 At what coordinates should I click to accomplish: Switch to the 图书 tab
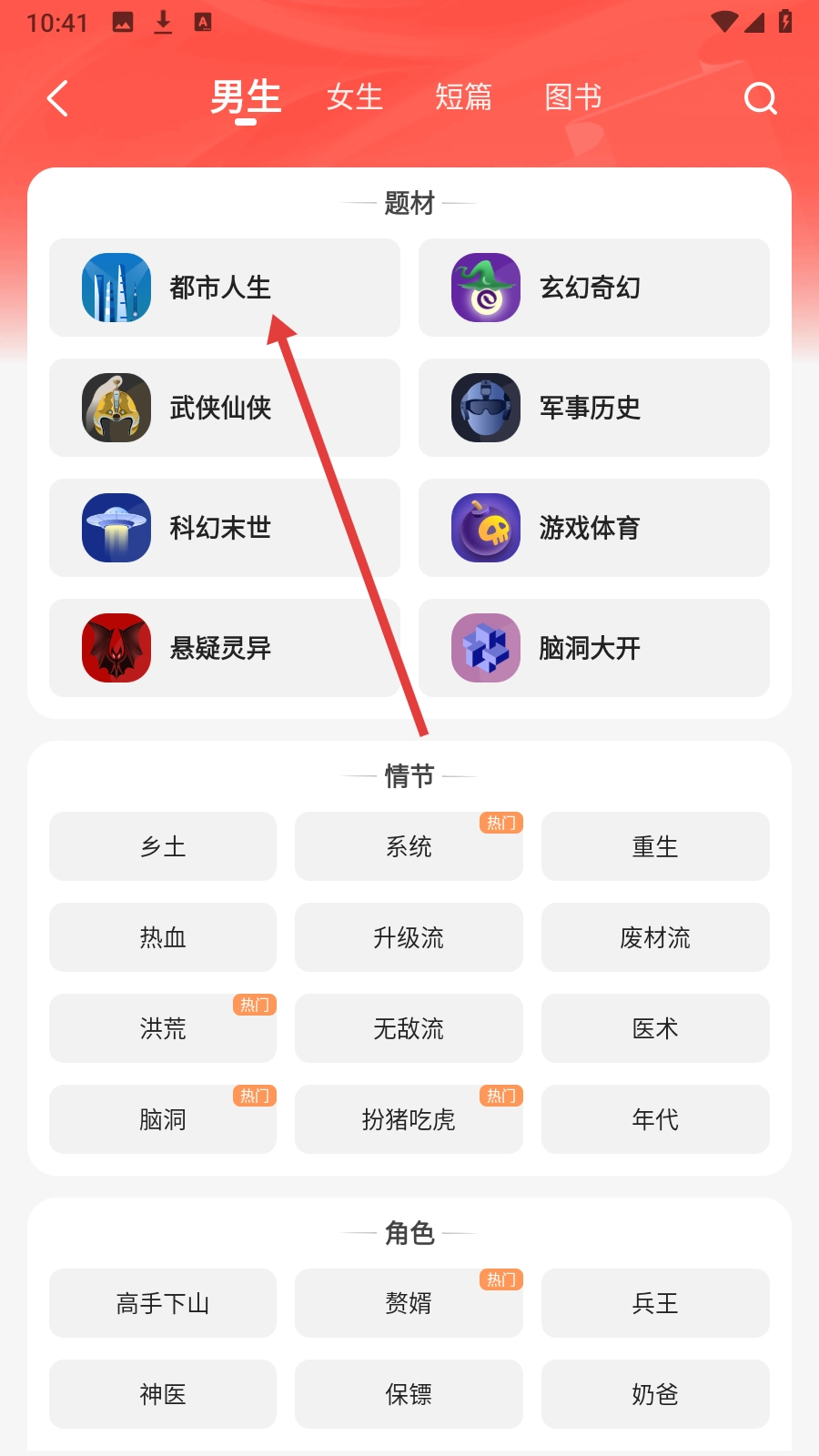572,97
